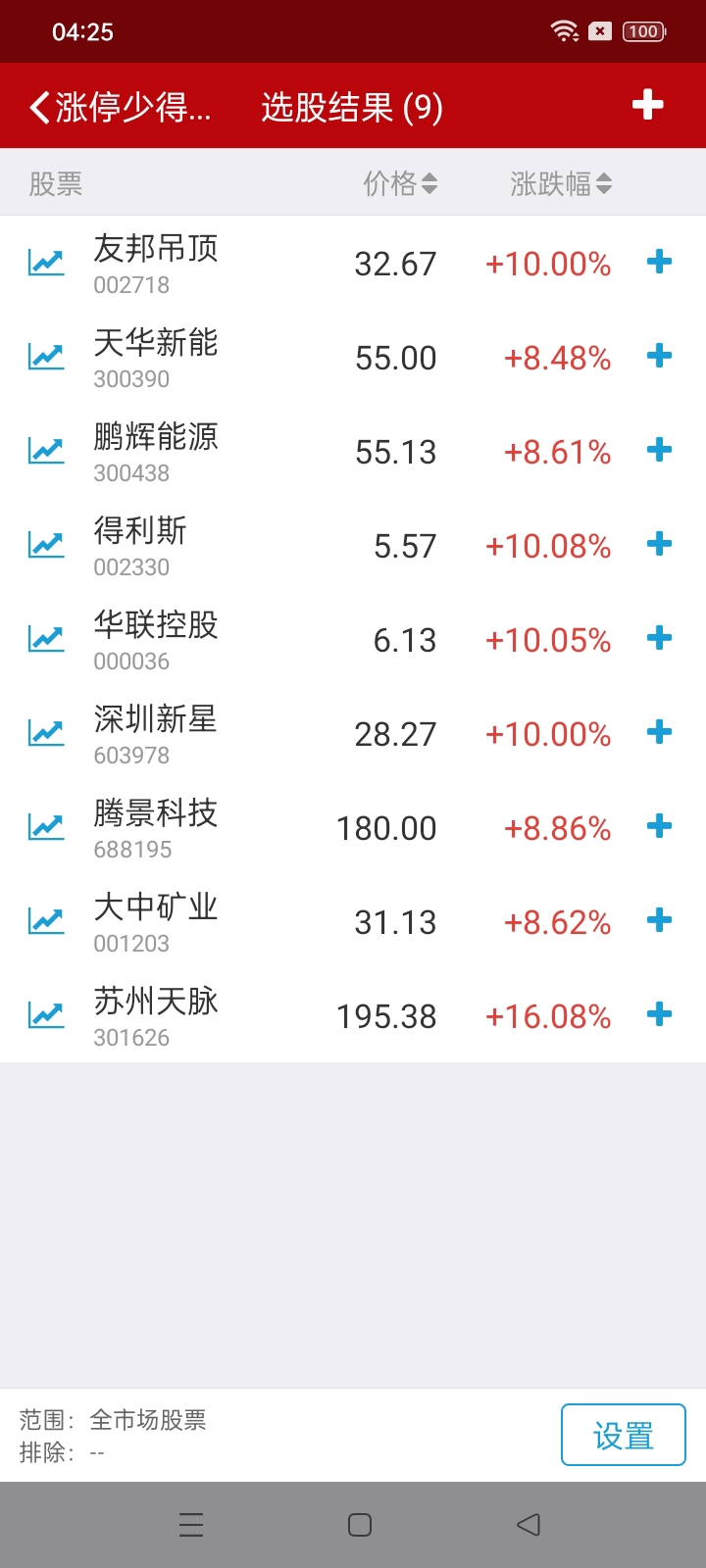The width and height of the screenshot is (706, 1568).
Task: Sort the list by 涨跌幅
Action: 560,183
